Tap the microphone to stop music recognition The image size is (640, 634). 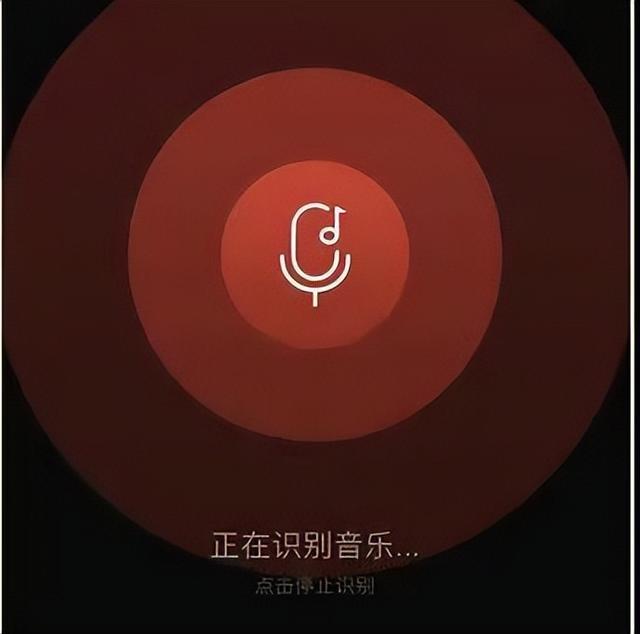315,253
